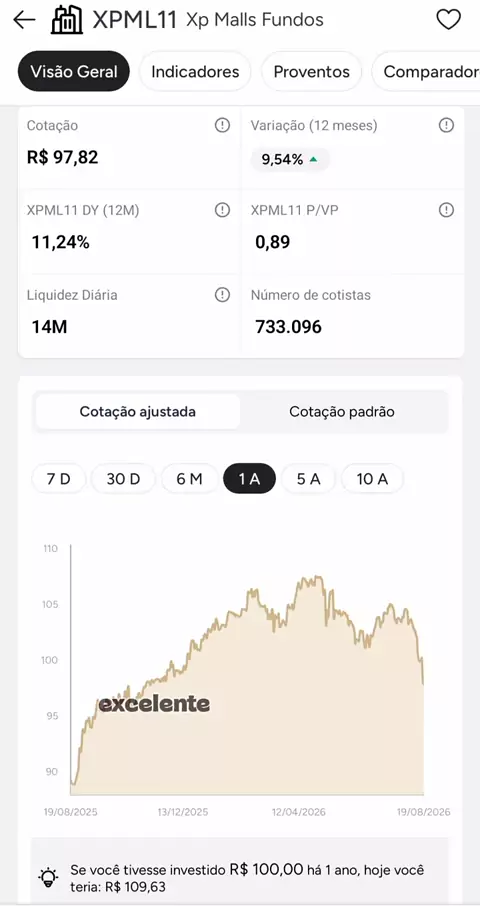The width and height of the screenshot is (480, 906).
Task: Set chart period to 7 D
Action: [58, 479]
